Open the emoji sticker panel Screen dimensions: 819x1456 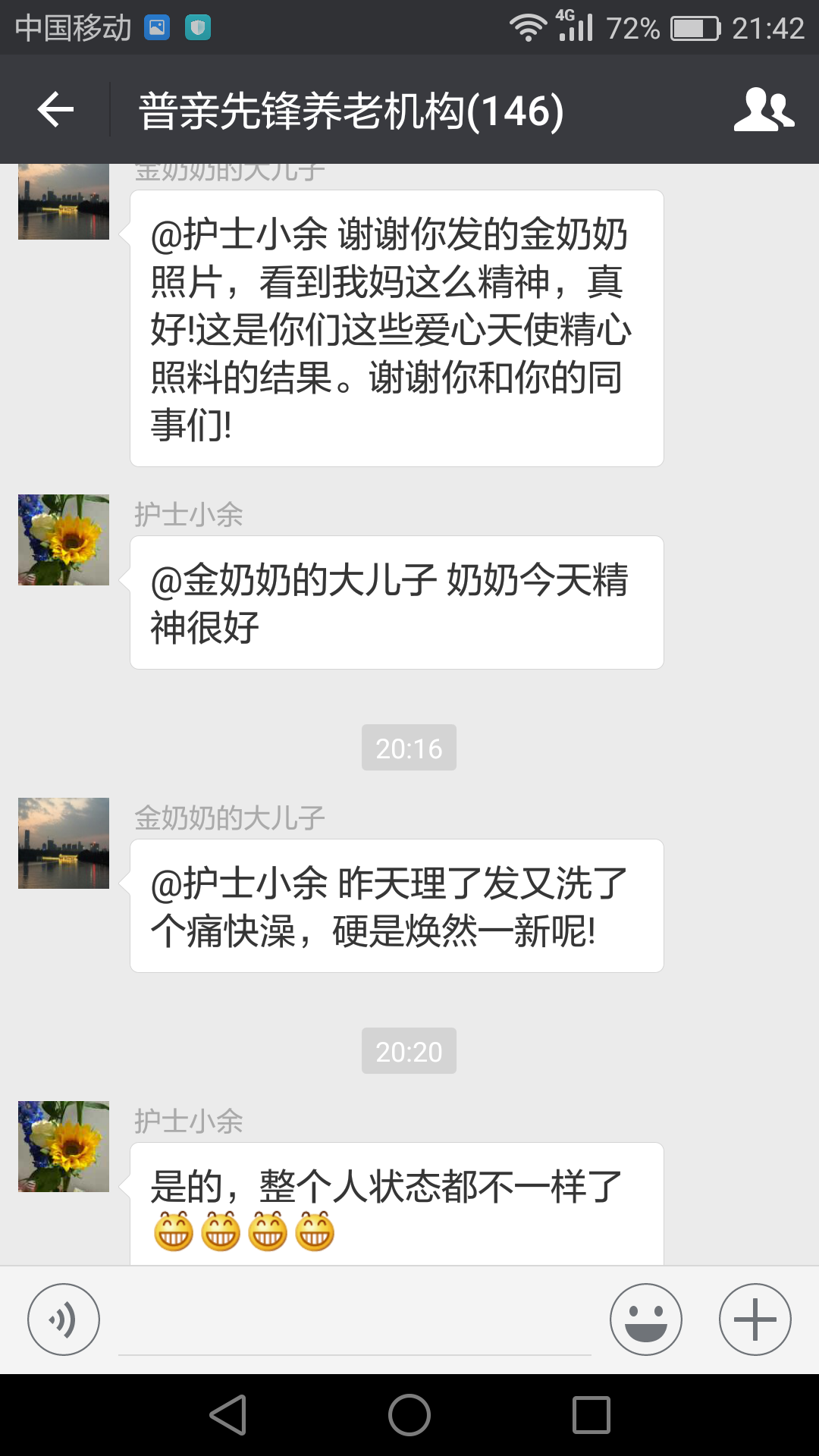645,1319
